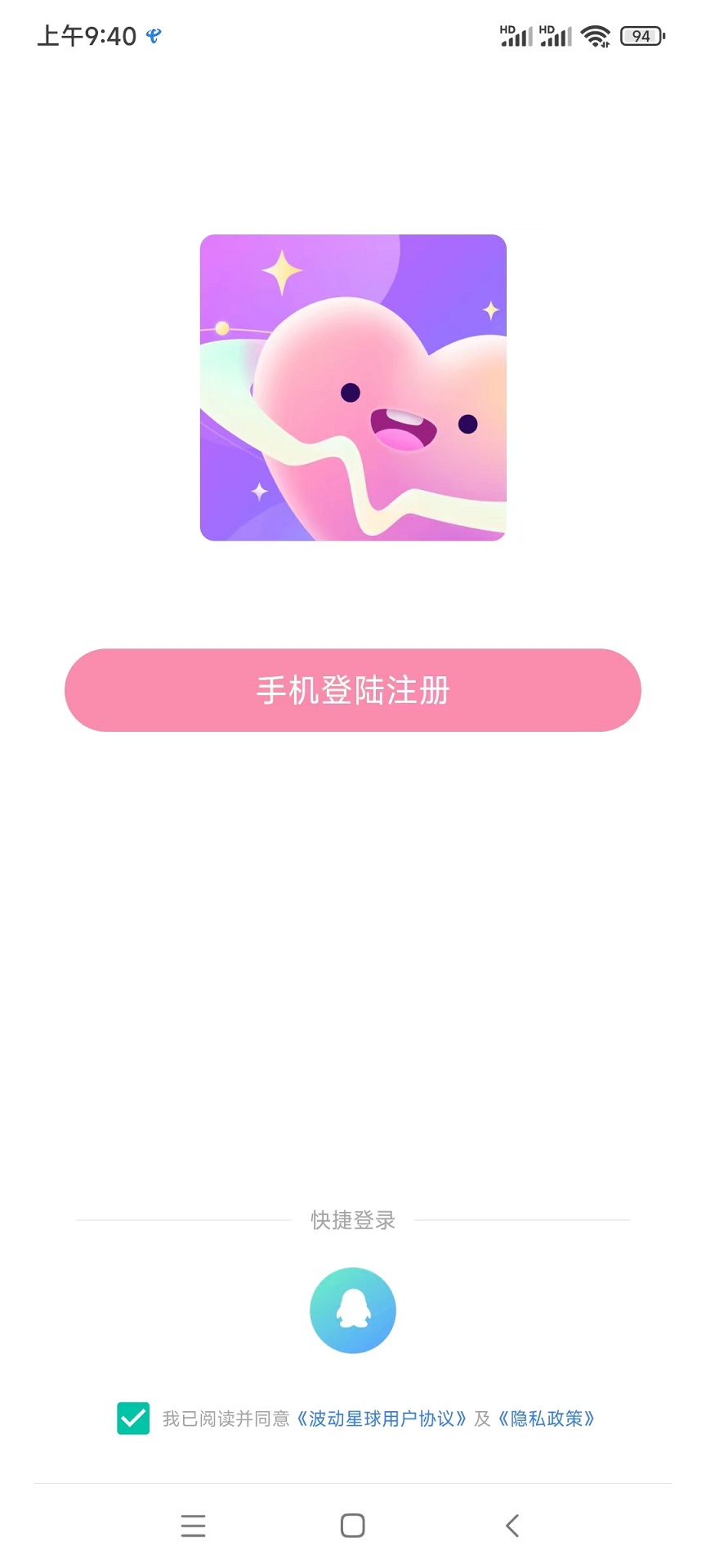Image resolution: width=706 pixels, height=1568 pixels.
Task: Toggle the green terms acceptance check
Action: pos(132,1418)
